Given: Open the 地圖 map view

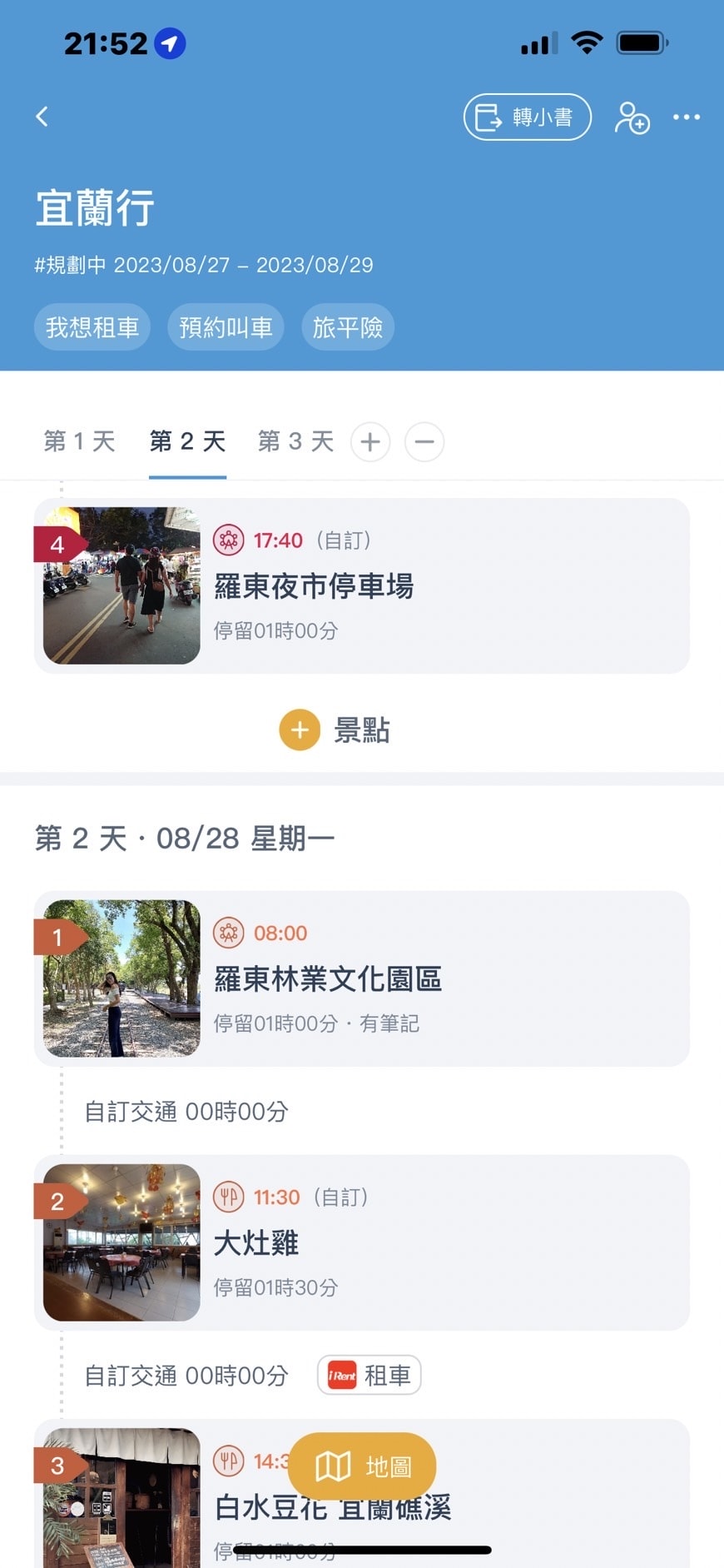Looking at the screenshot, I should pos(362,1466).
